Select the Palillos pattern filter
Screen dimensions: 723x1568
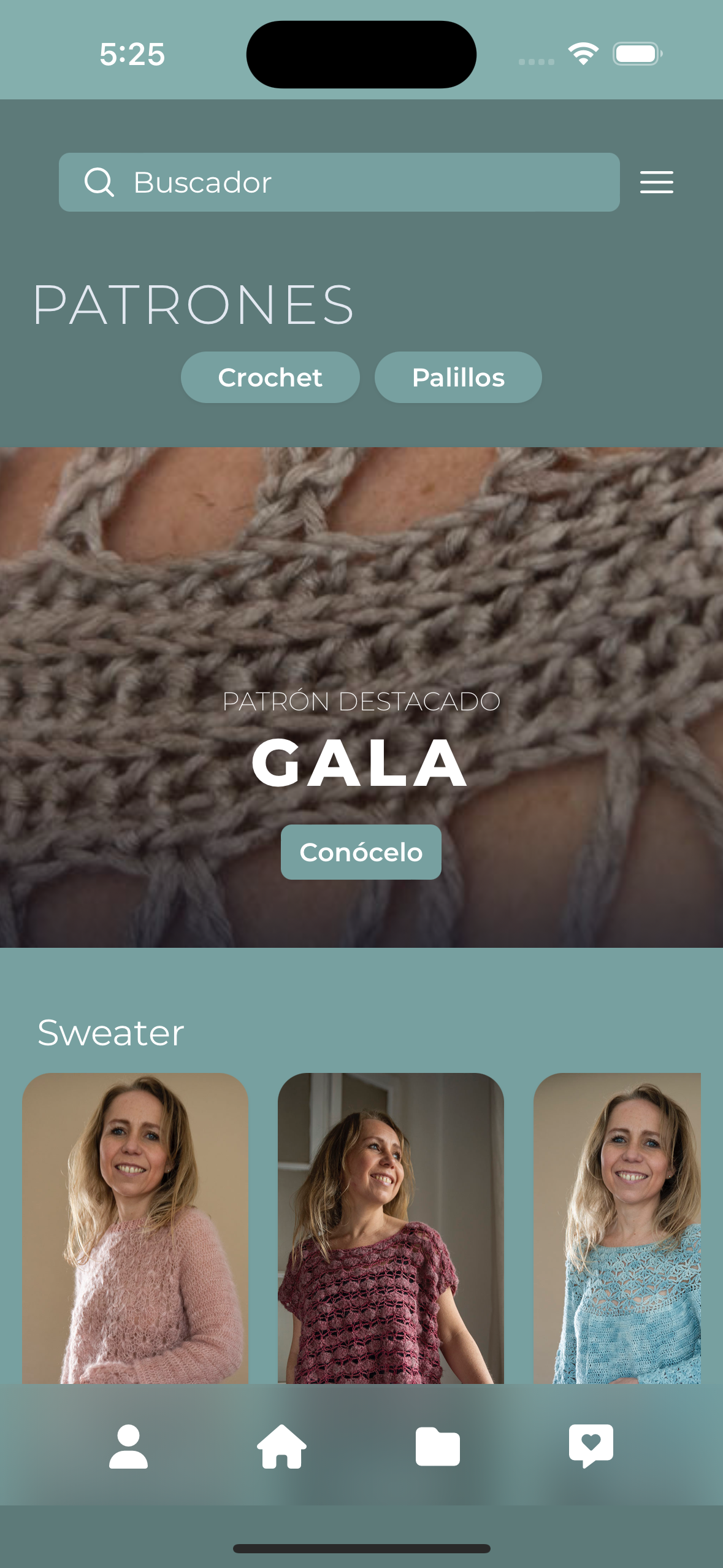(458, 377)
